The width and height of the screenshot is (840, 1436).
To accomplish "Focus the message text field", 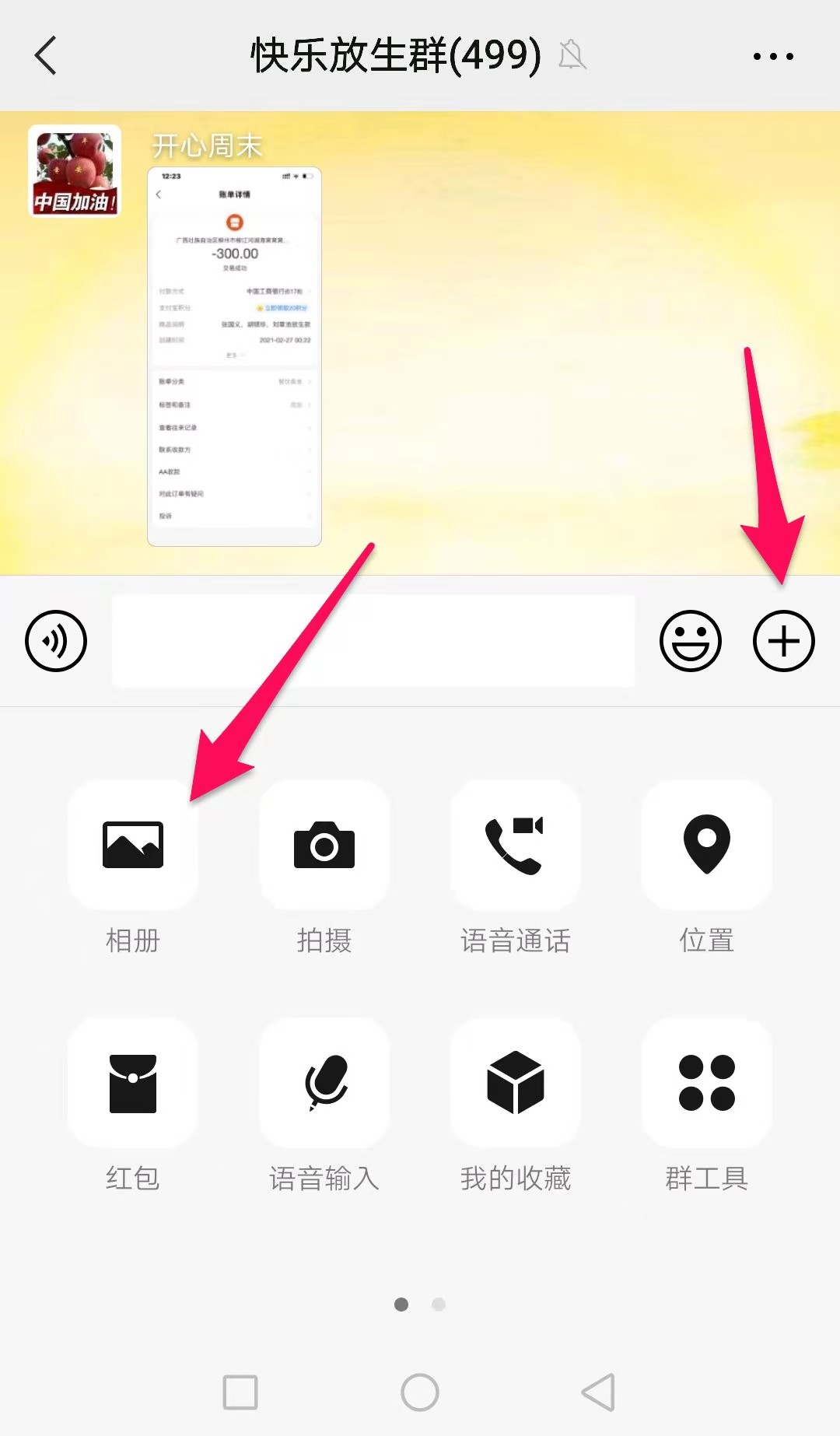I will point(373,641).
